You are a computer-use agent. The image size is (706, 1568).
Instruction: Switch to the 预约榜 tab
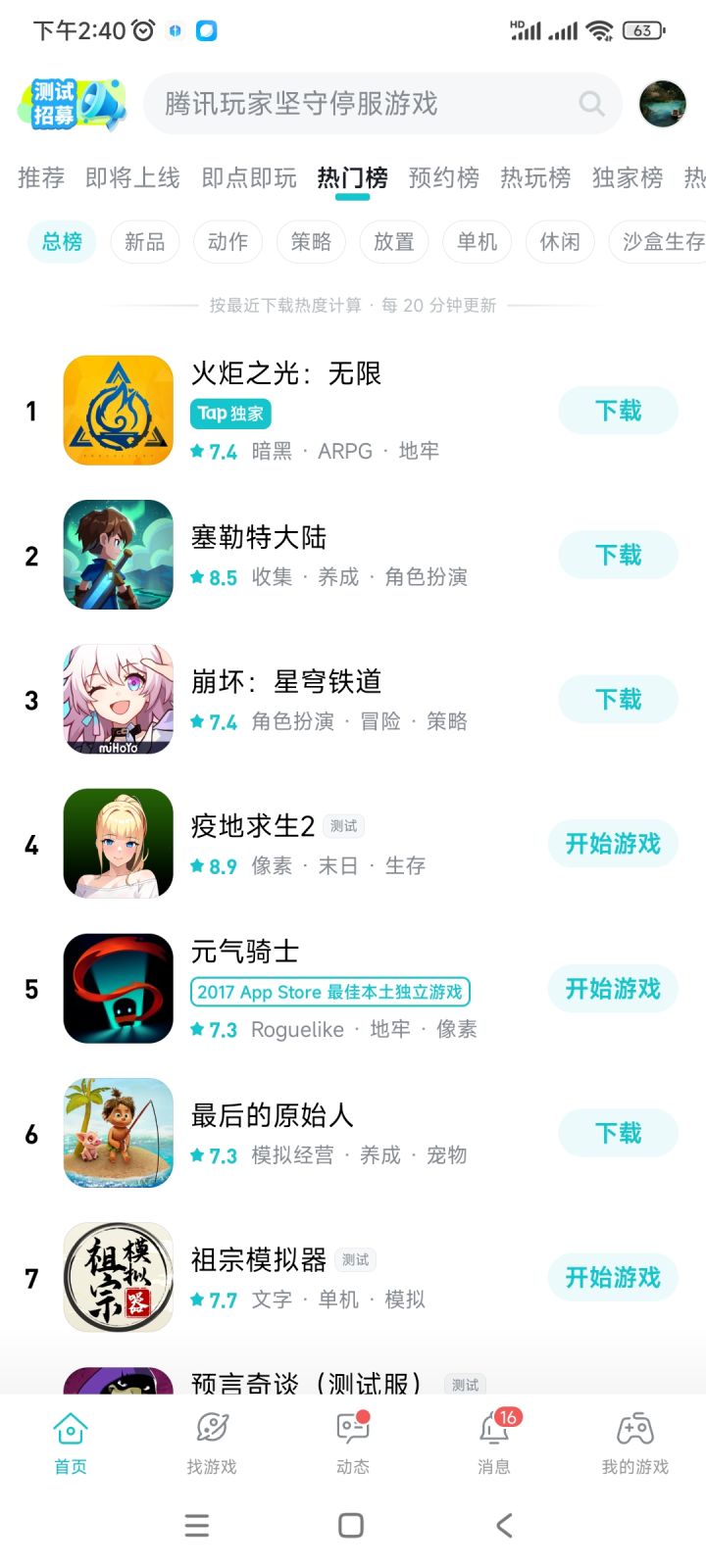click(x=442, y=178)
